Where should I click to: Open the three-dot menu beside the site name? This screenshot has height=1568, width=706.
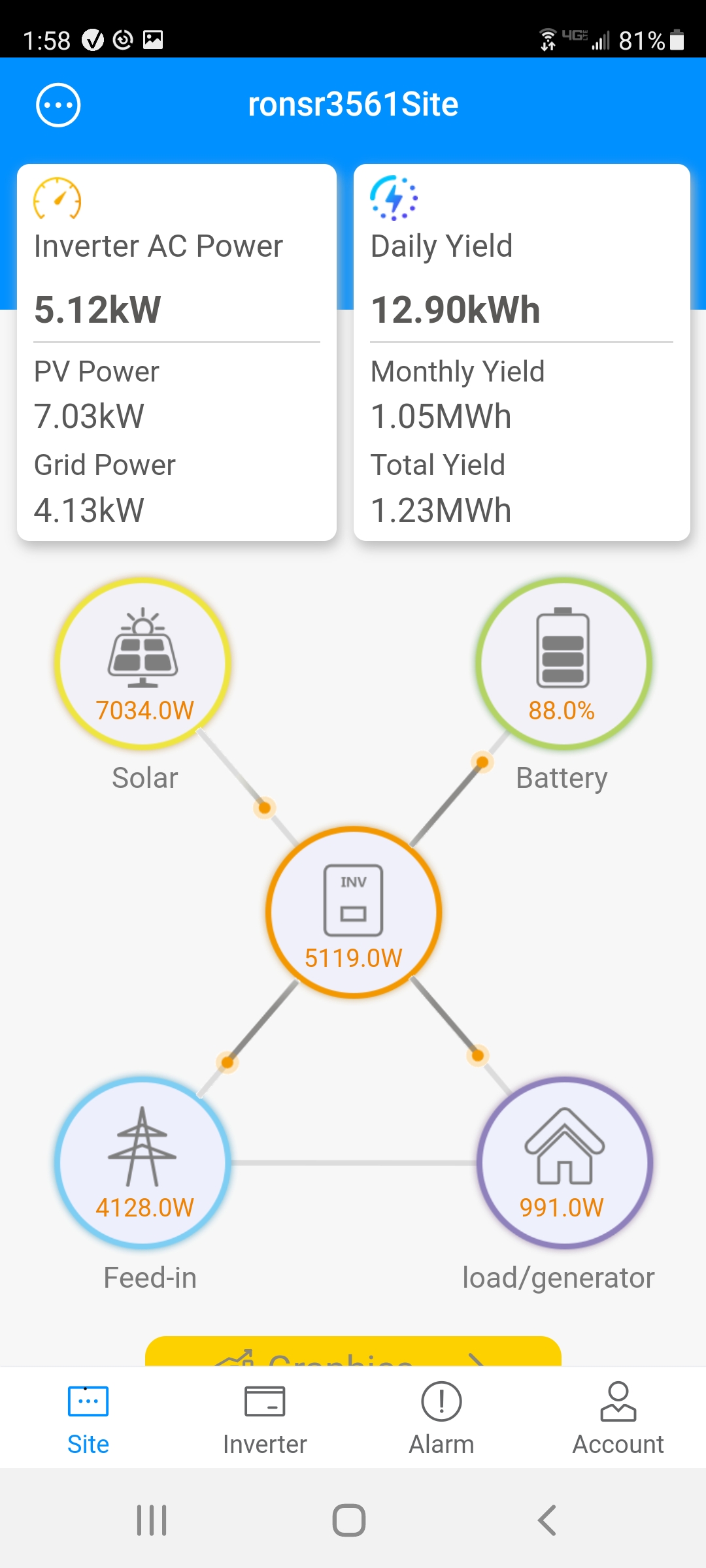tap(58, 105)
